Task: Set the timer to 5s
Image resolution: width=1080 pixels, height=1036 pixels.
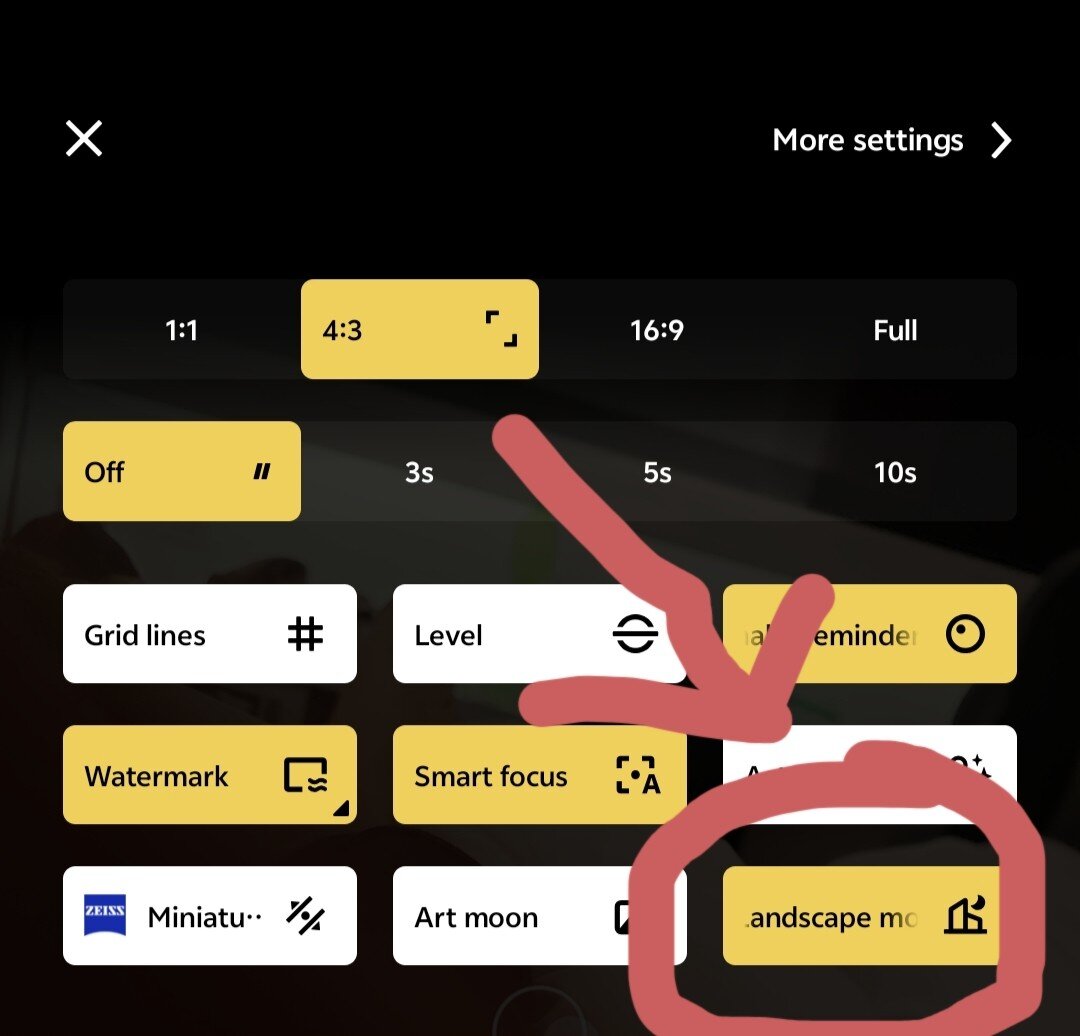Action: [657, 472]
